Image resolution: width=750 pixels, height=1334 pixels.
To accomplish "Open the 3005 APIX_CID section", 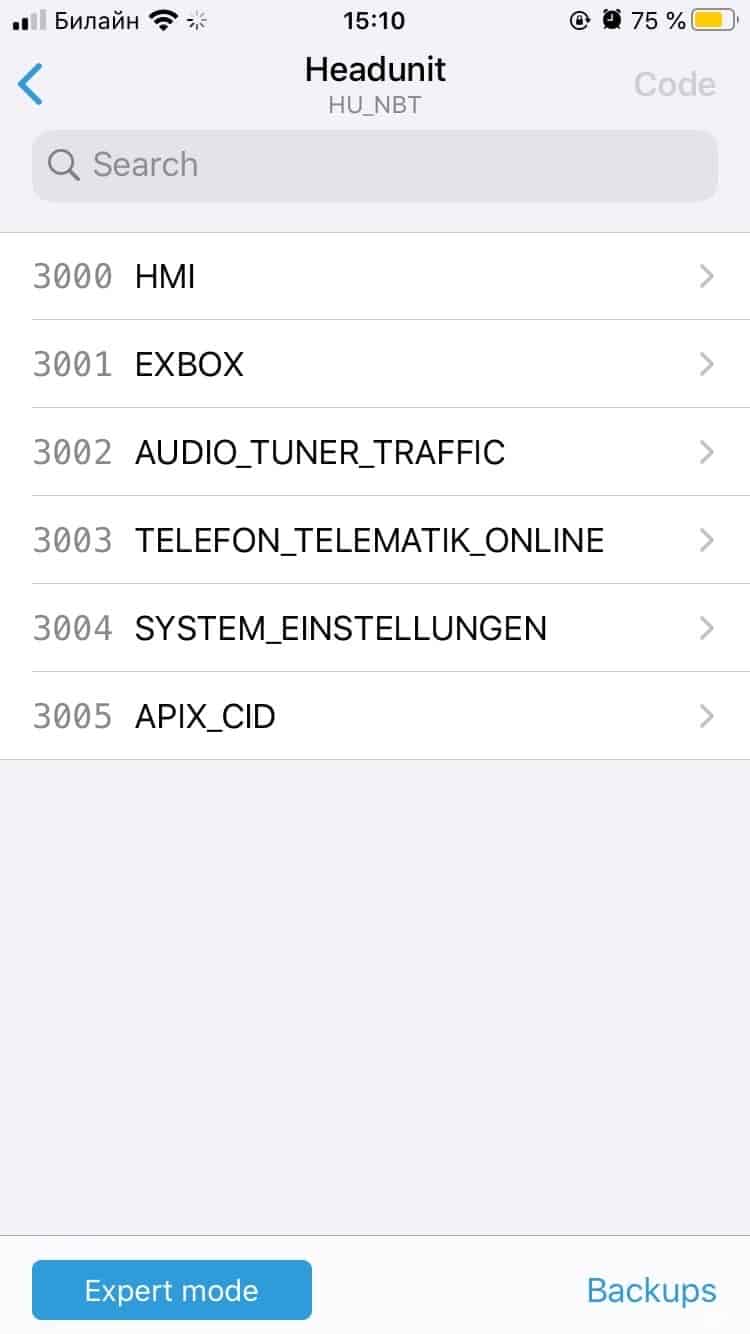I will (x=375, y=716).
